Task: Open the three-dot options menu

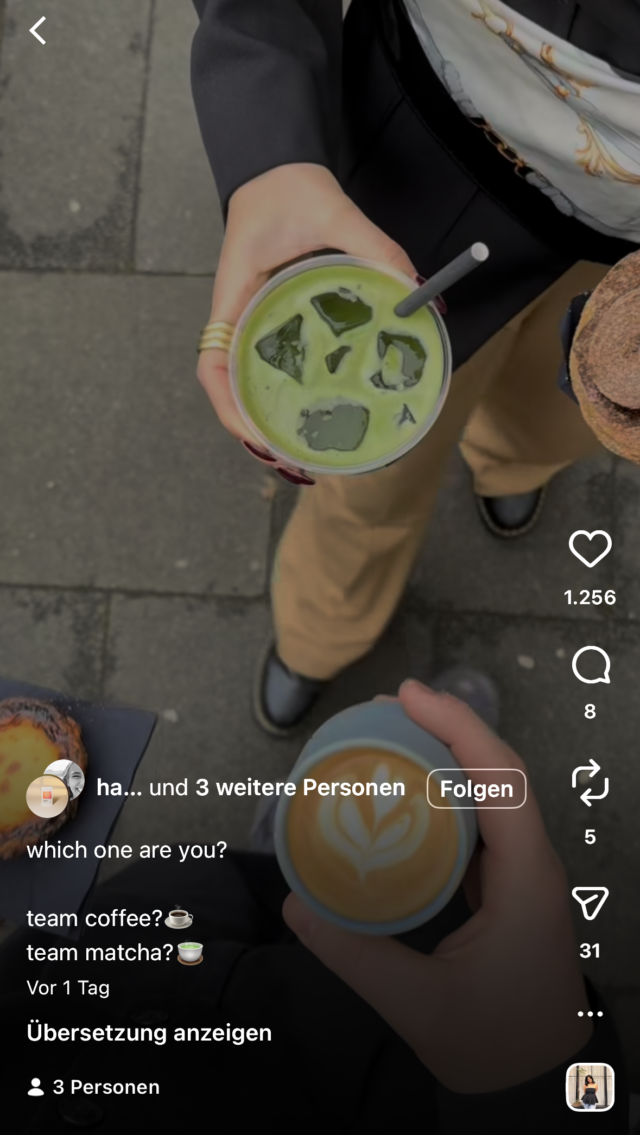Action: click(589, 1014)
